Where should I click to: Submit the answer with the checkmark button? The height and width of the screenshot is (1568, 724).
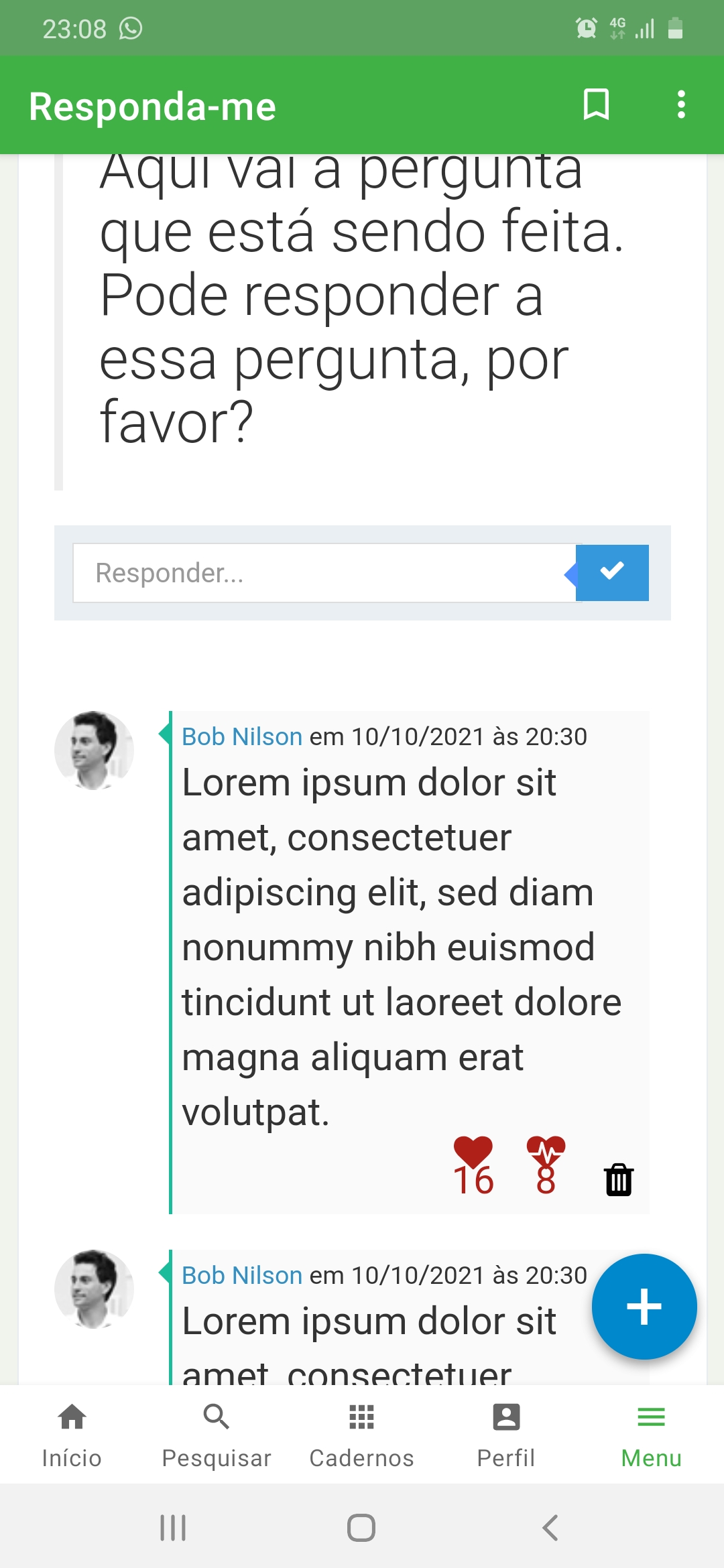(612, 572)
